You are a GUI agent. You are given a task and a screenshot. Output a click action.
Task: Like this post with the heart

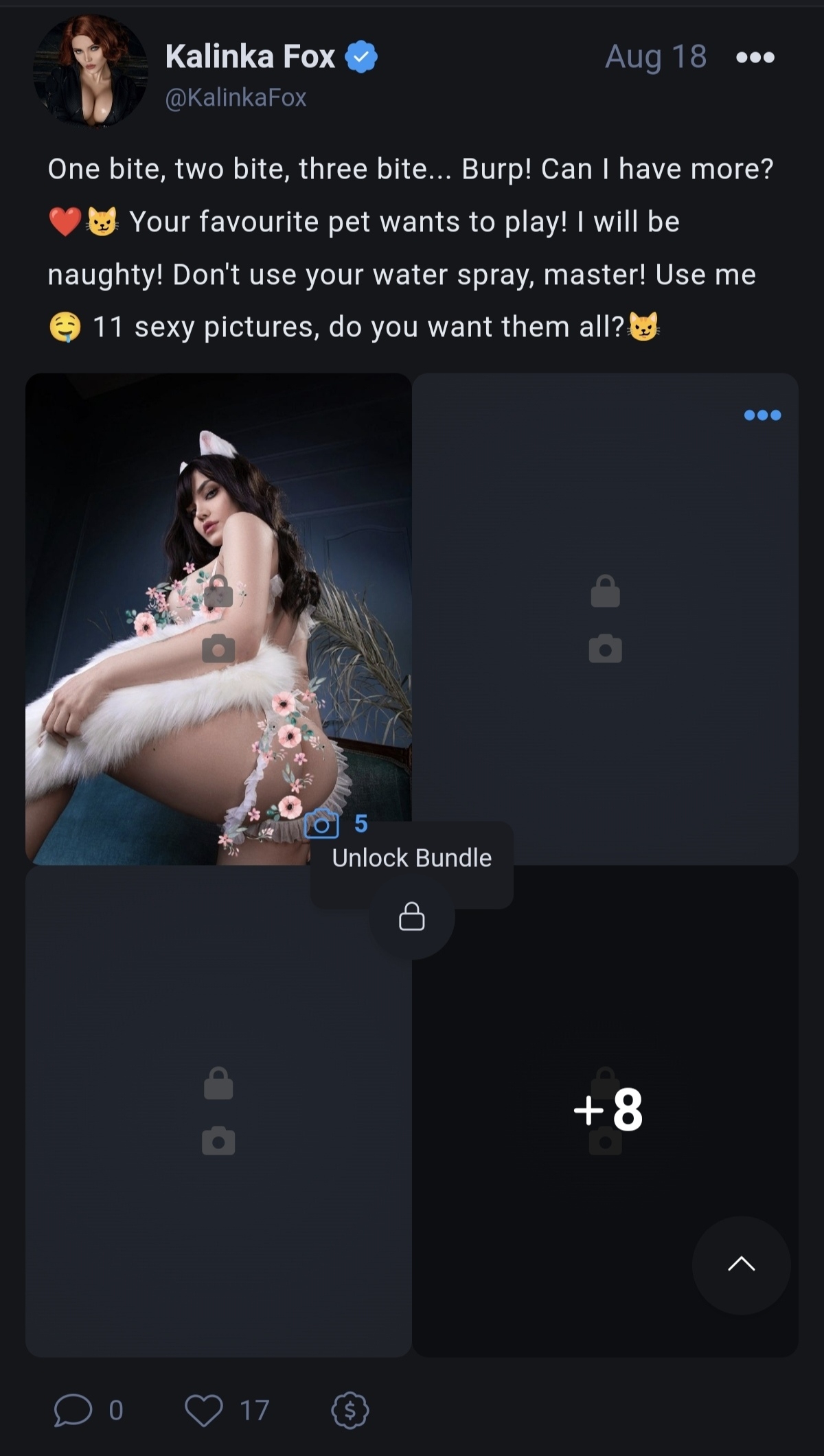204,1410
